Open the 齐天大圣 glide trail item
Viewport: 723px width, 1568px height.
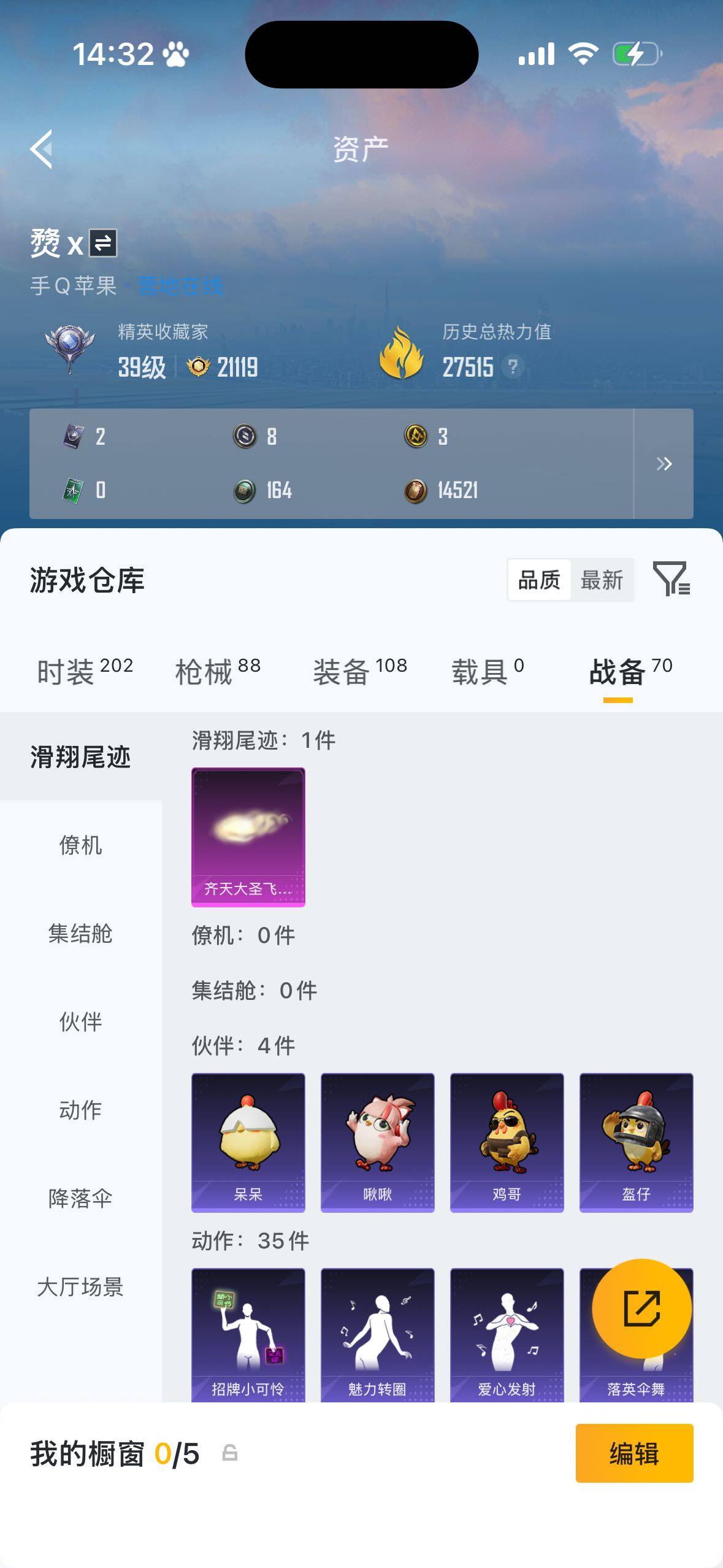(248, 837)
